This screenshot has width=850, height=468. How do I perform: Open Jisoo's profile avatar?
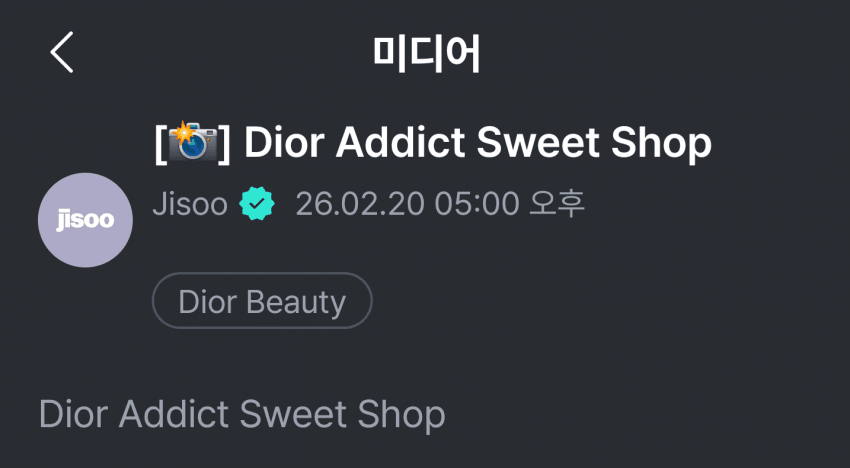click(x=85, y=220)
